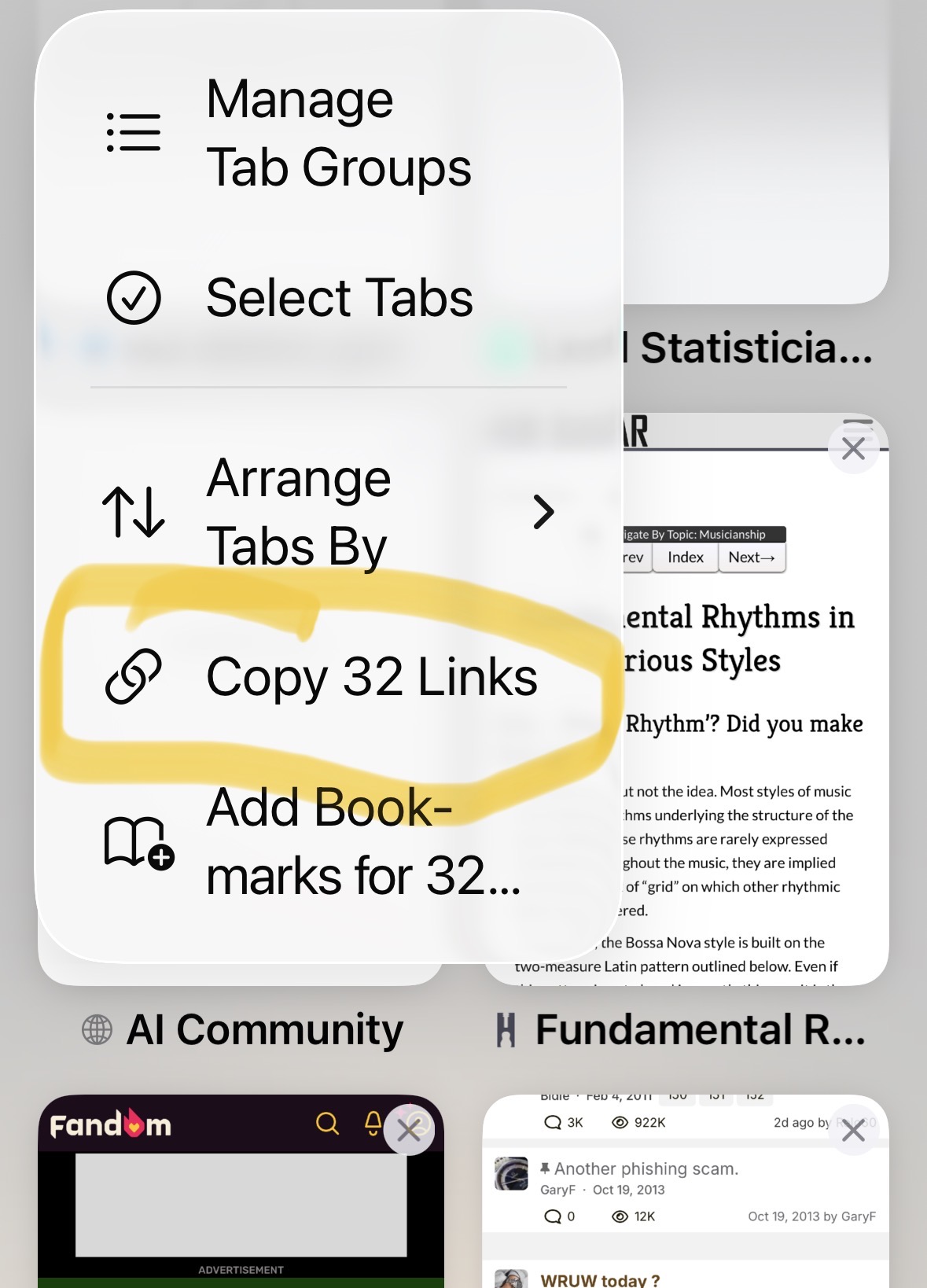
Task: Close the phishing scam forum tab
Action: pyautogui.click(x=853, y=1131)
